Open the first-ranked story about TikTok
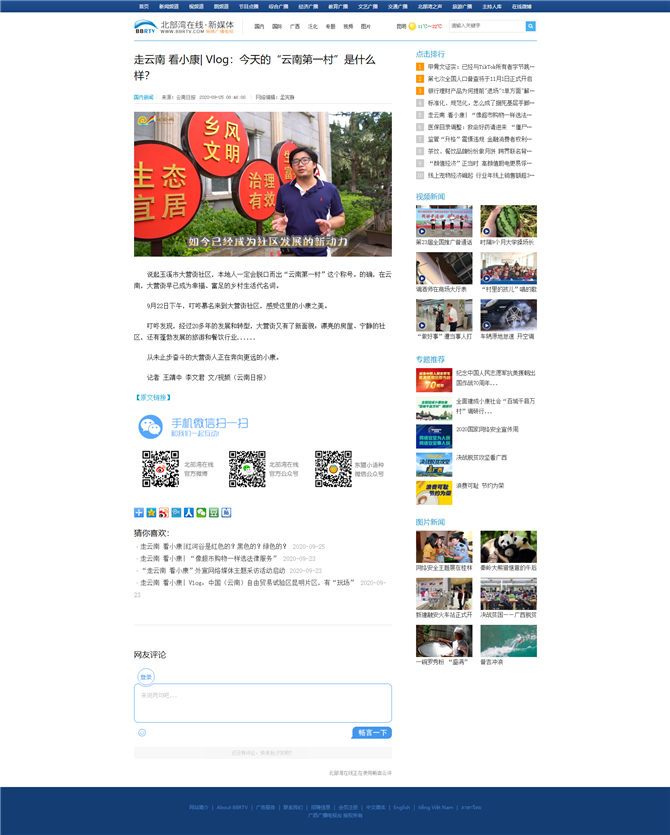Screen dimensions: 670x835 click(480, 67)
